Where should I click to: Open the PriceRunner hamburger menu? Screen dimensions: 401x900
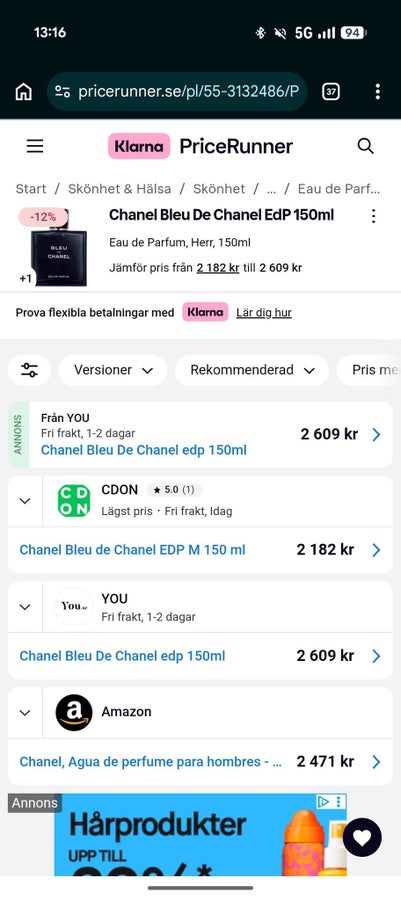[x=35, y=146]
